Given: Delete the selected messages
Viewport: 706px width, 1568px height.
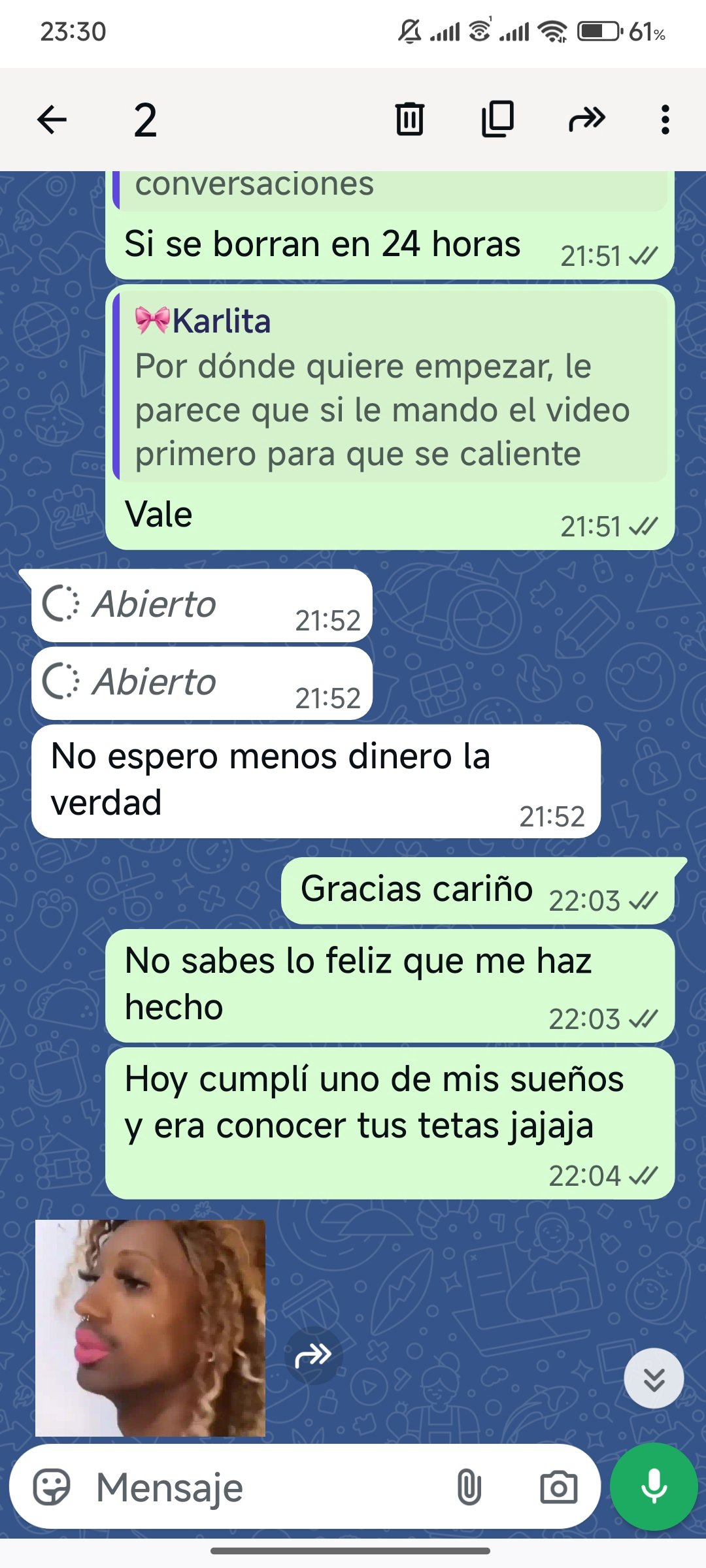Looking at the screenshot, I should coord(410,120).
